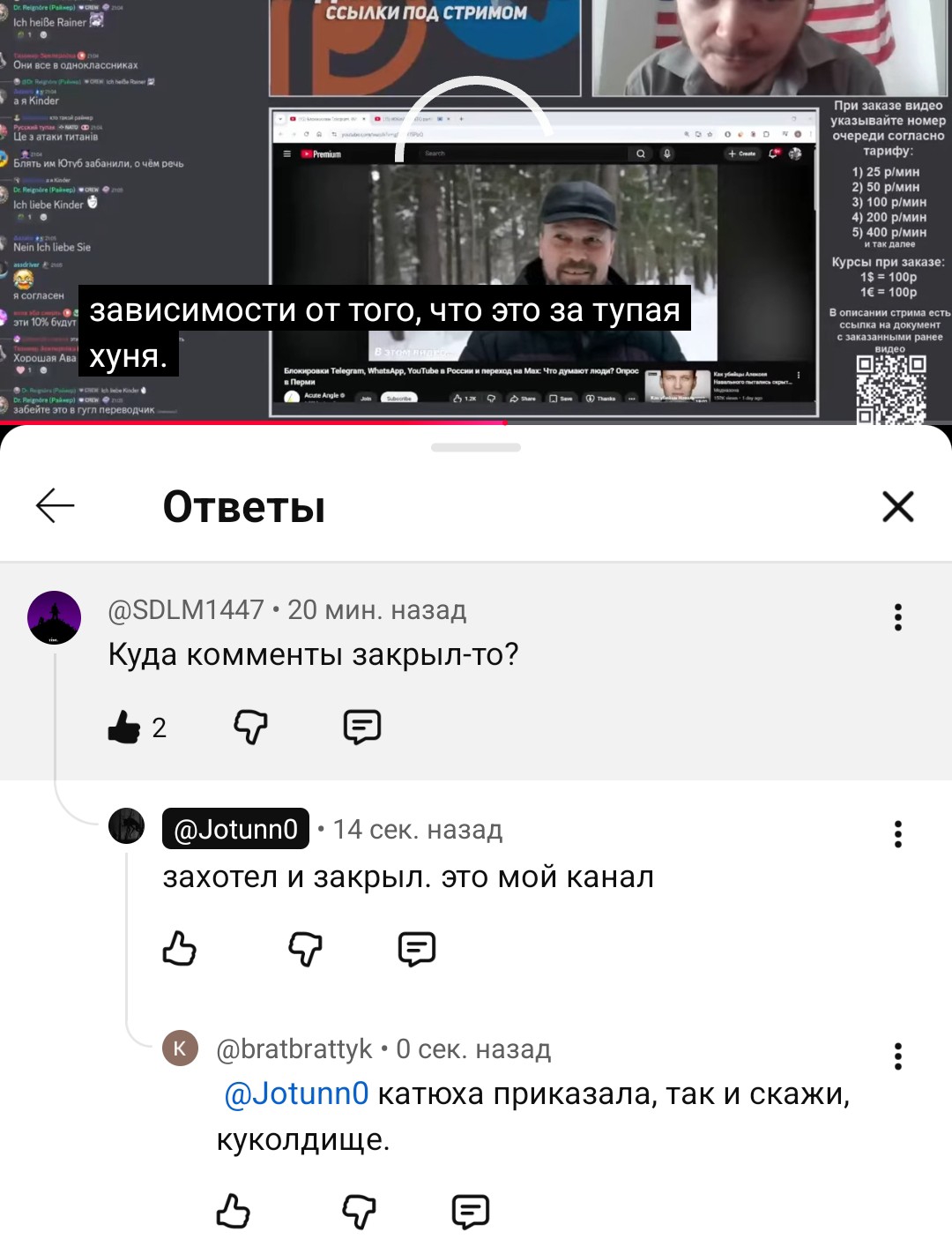Open @SDLM1447 profile avatar

pos(55,617)
